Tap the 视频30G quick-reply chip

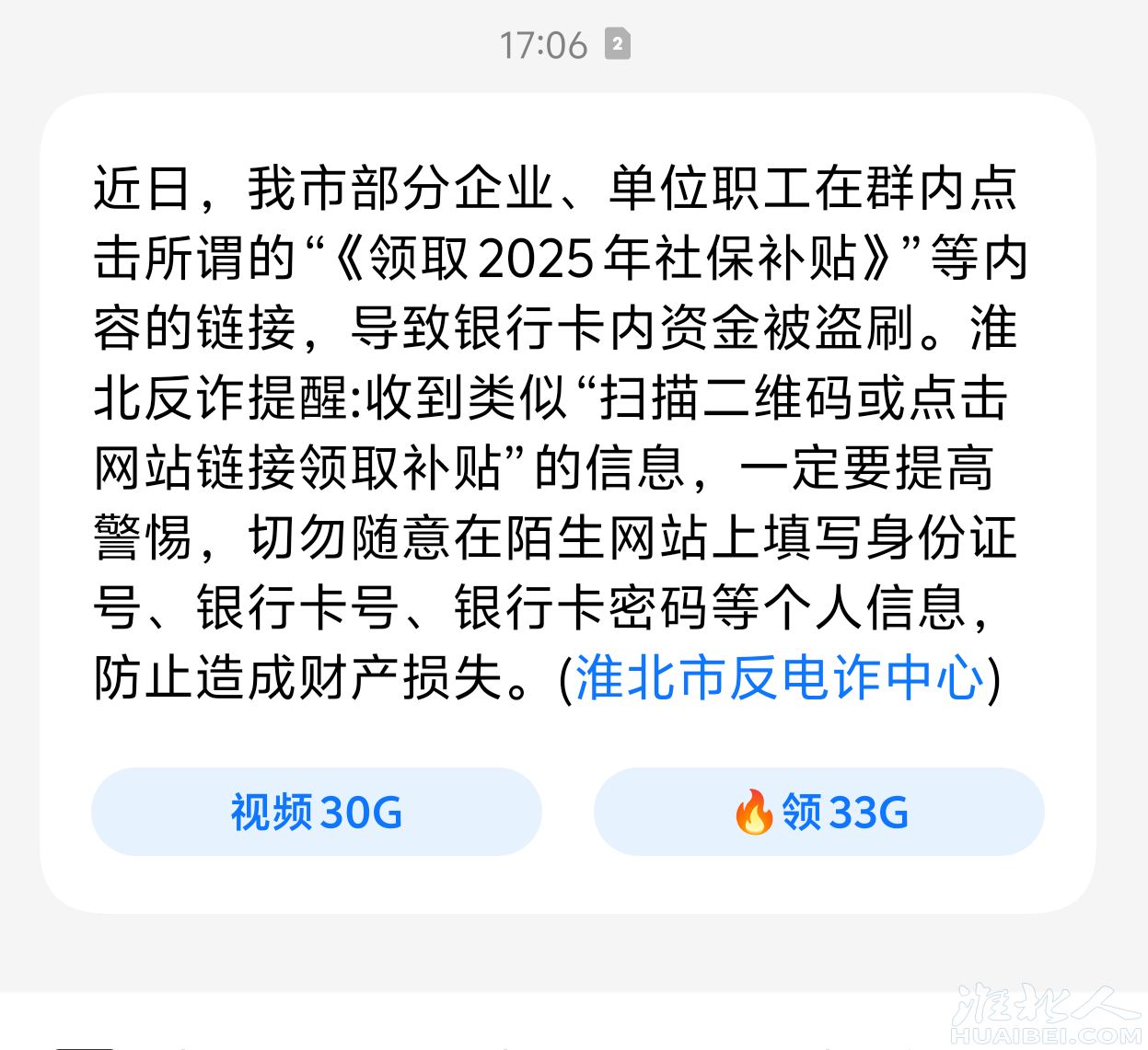click(316, 812)
